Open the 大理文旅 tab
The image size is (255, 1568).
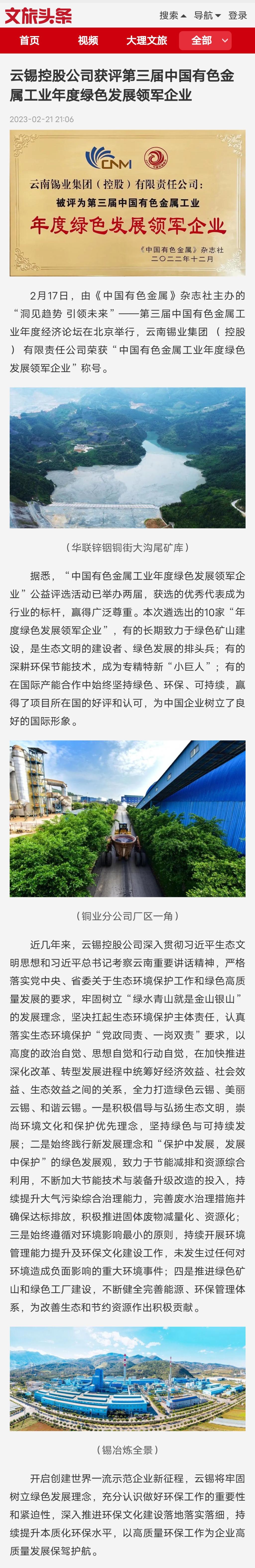[146, 40]
